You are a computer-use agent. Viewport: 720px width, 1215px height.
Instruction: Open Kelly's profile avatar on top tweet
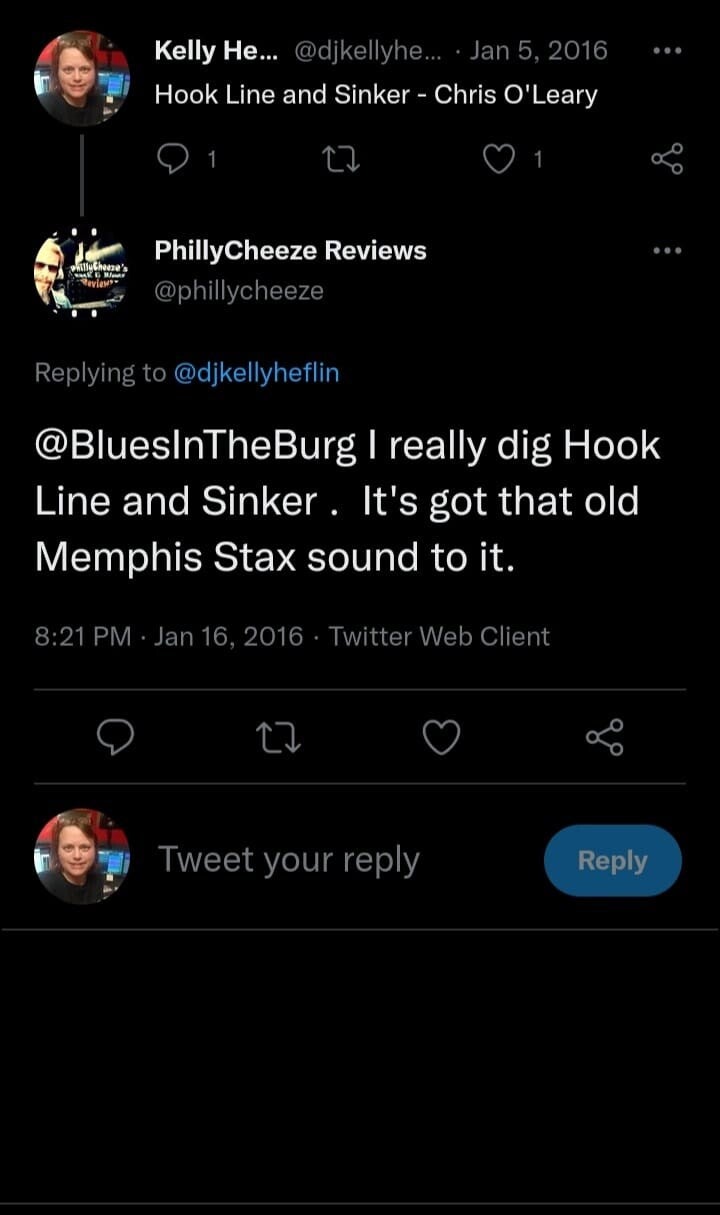click(x=81, y=78)
